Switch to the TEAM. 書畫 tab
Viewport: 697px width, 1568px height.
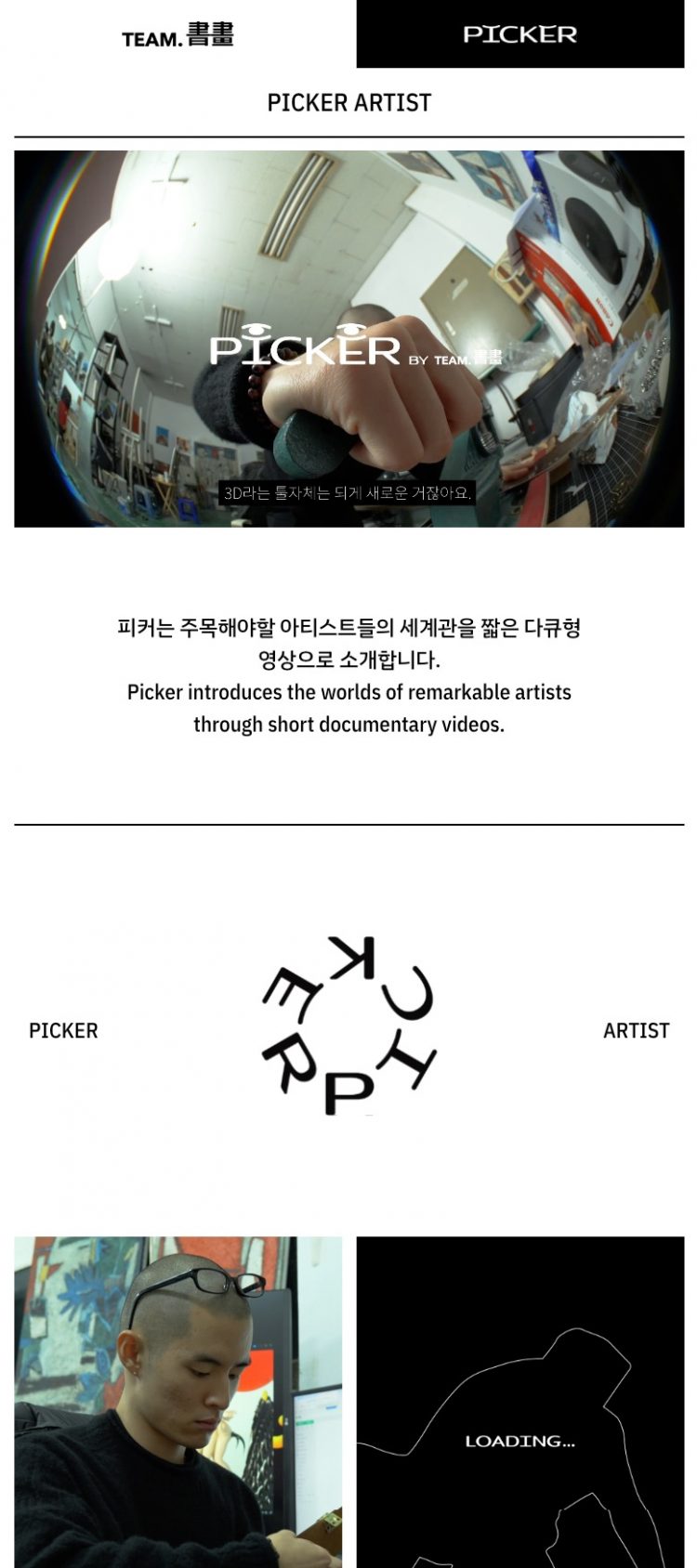coord(178,34)
